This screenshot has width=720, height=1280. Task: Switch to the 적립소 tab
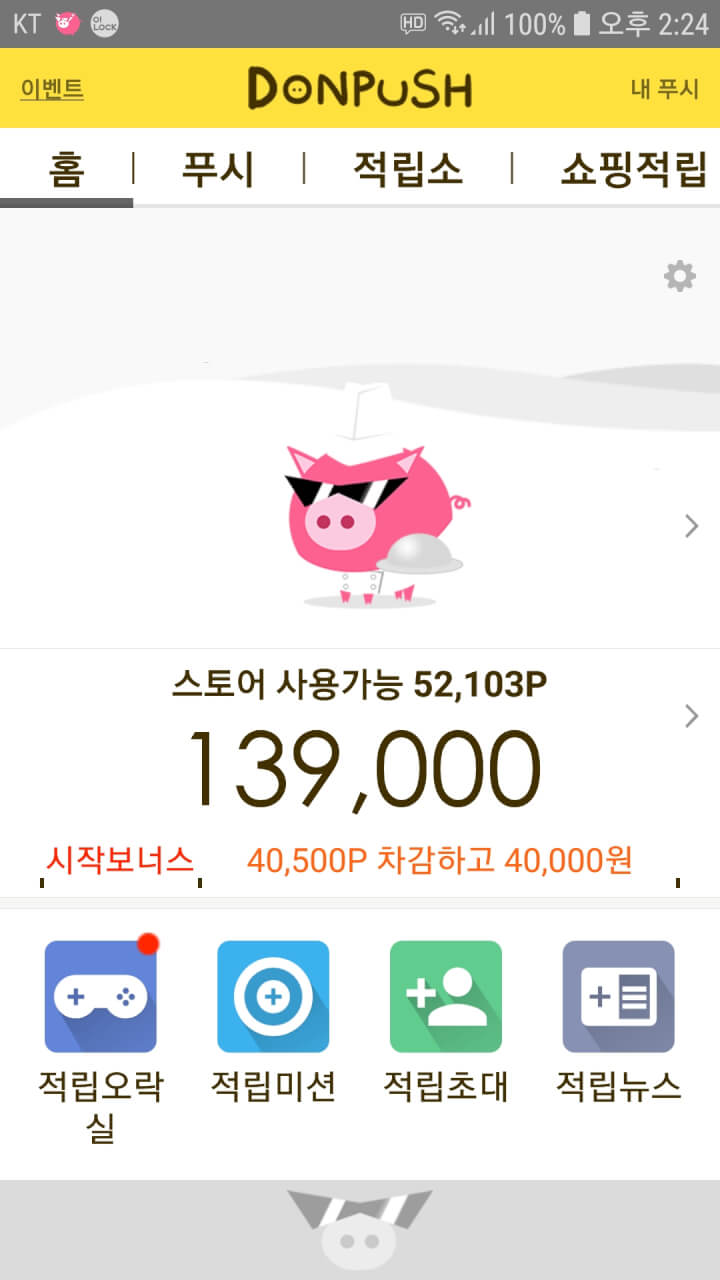pos(407,170)
